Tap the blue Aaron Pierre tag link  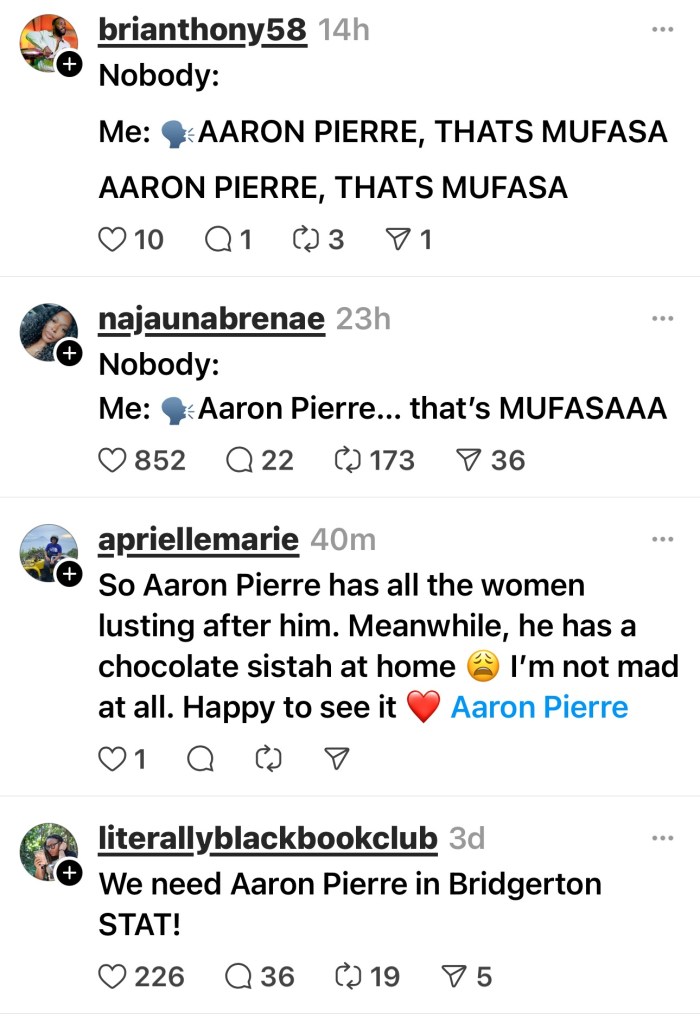coord(539,707)
